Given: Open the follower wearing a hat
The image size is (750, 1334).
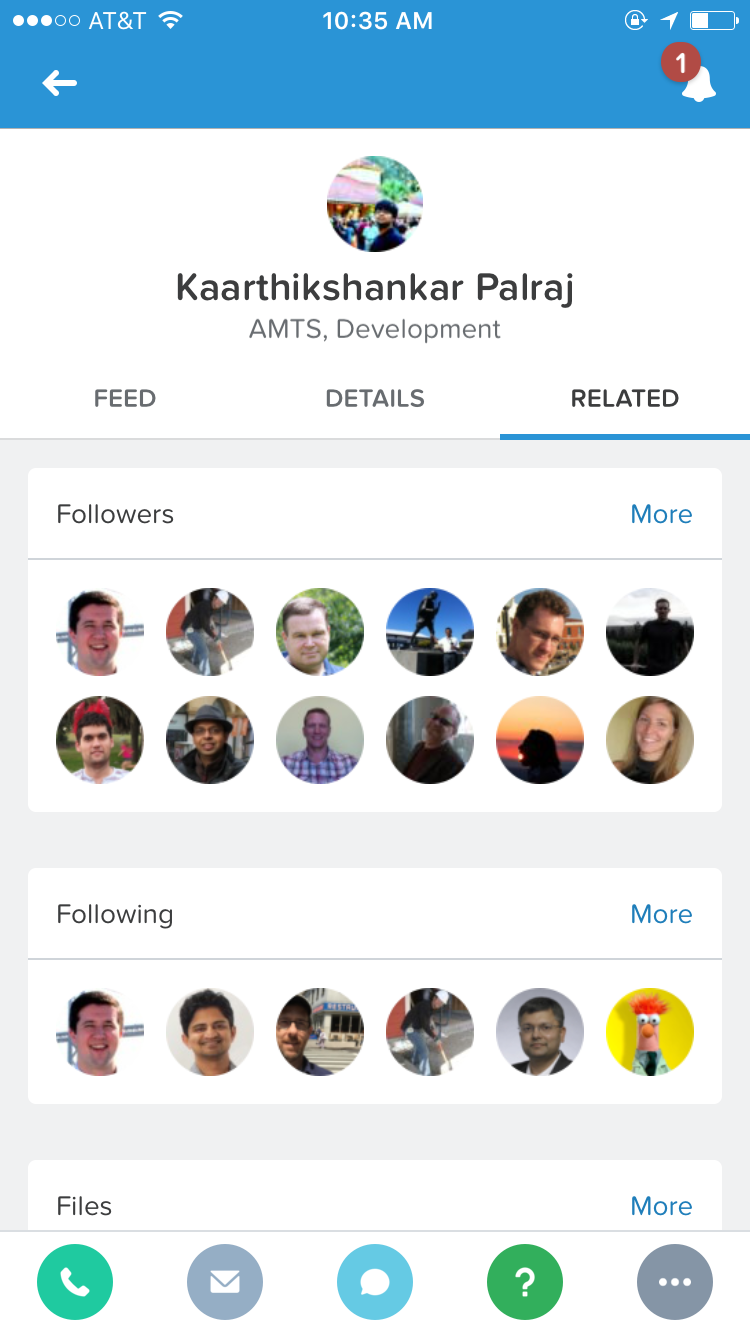Looking at the screenshot, I should pos(210,740).
